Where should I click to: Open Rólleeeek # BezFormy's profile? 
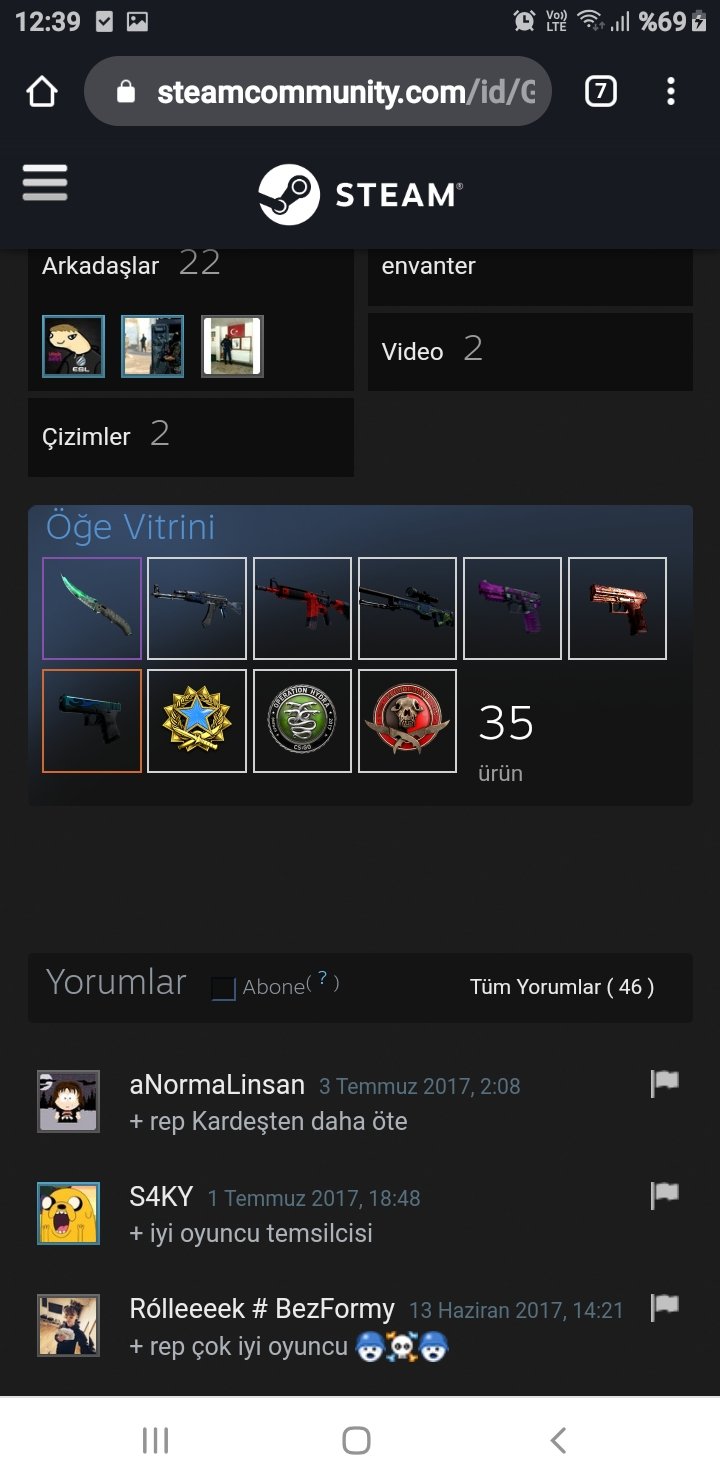pos(262,1309)
